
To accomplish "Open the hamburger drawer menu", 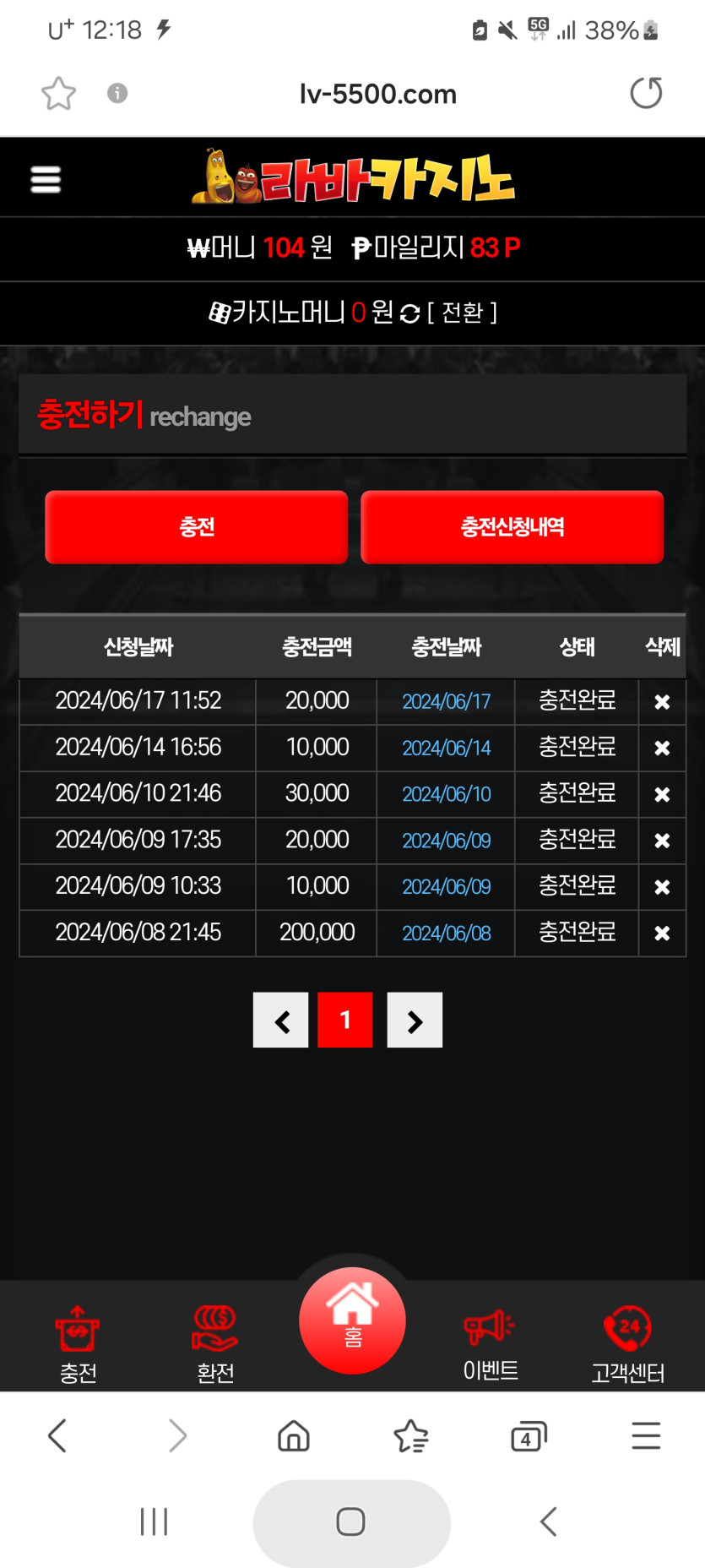I will coord(46,179).
